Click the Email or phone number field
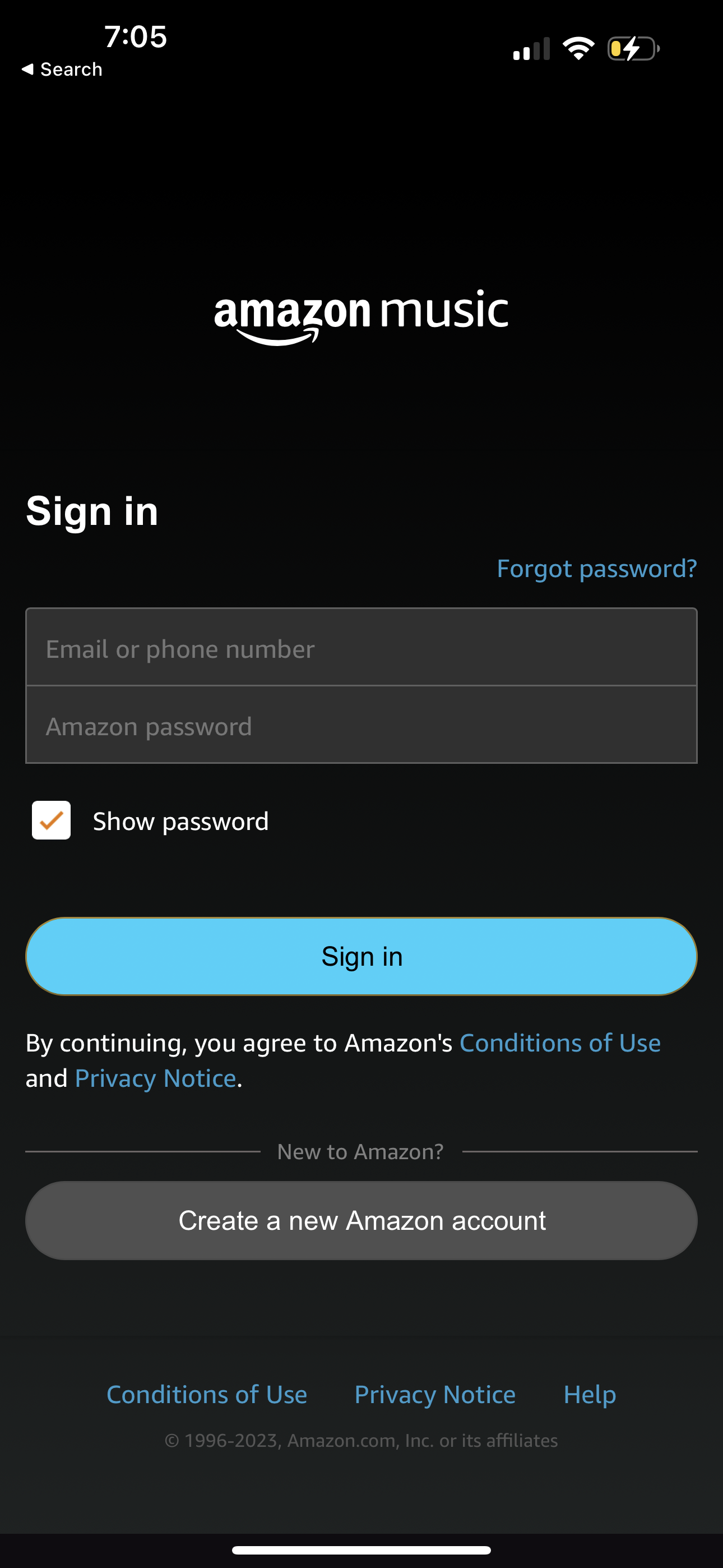 (x=361, y=648)
